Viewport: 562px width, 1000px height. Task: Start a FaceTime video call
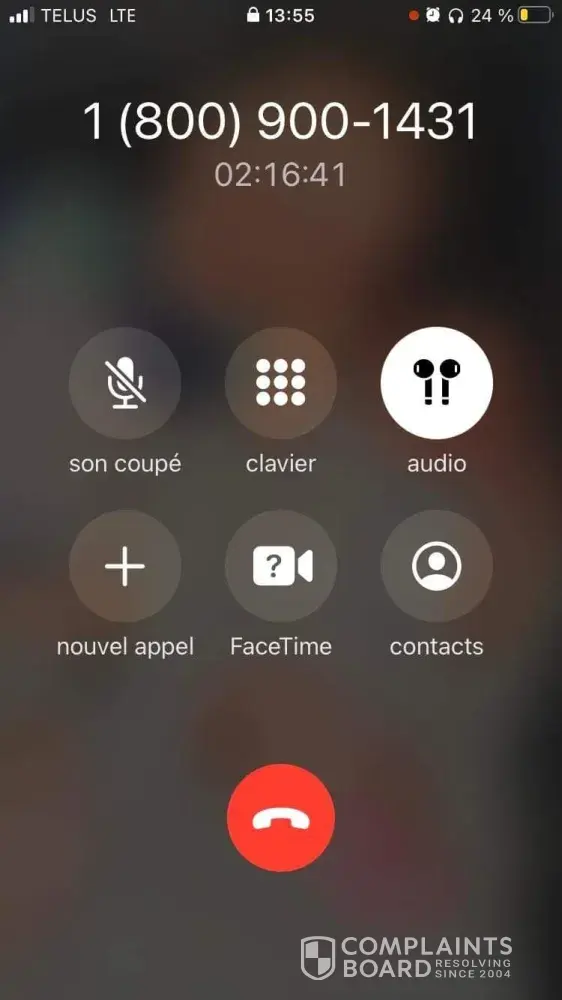281,566
